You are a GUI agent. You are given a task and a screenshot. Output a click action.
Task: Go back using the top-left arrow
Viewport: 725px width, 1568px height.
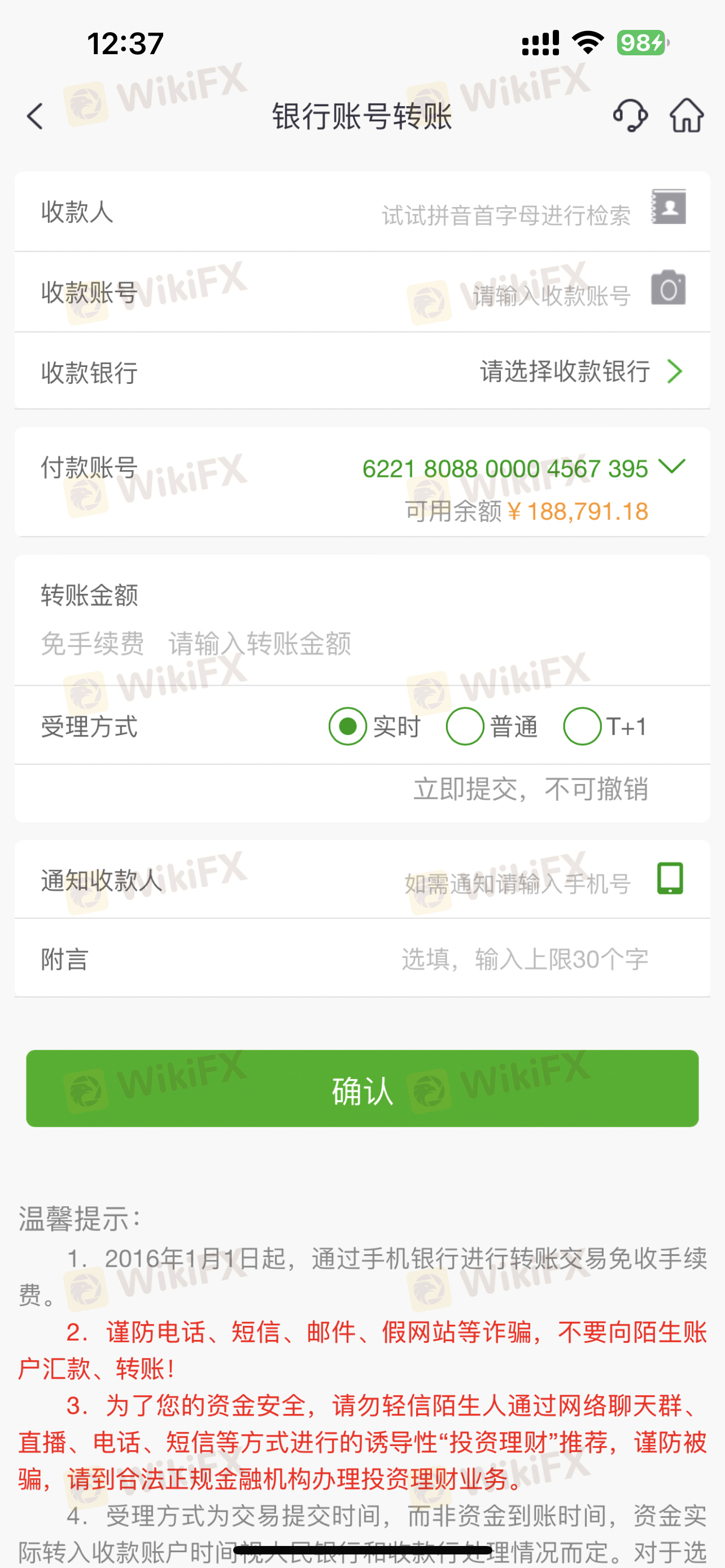pos(36,116)
